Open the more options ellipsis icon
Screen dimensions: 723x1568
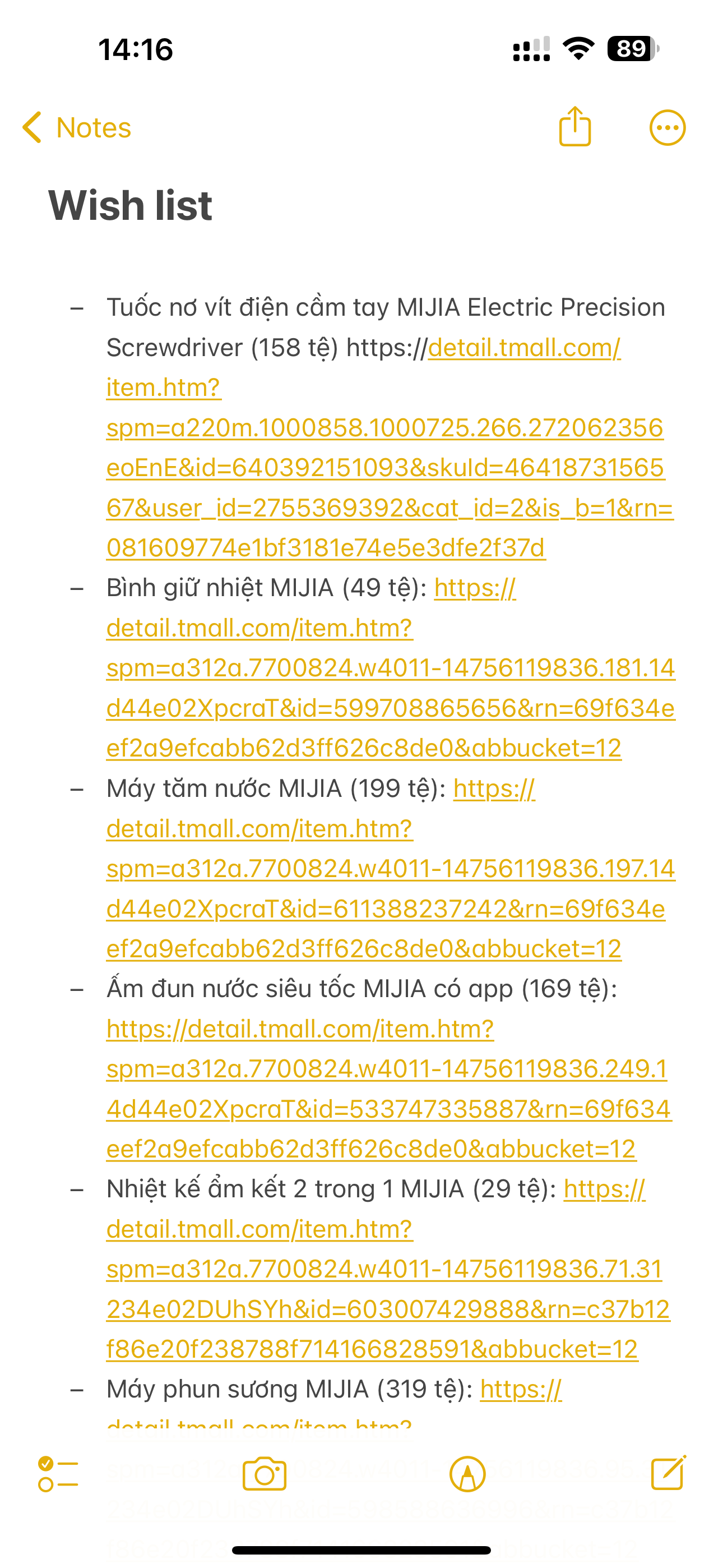(667, 127)
